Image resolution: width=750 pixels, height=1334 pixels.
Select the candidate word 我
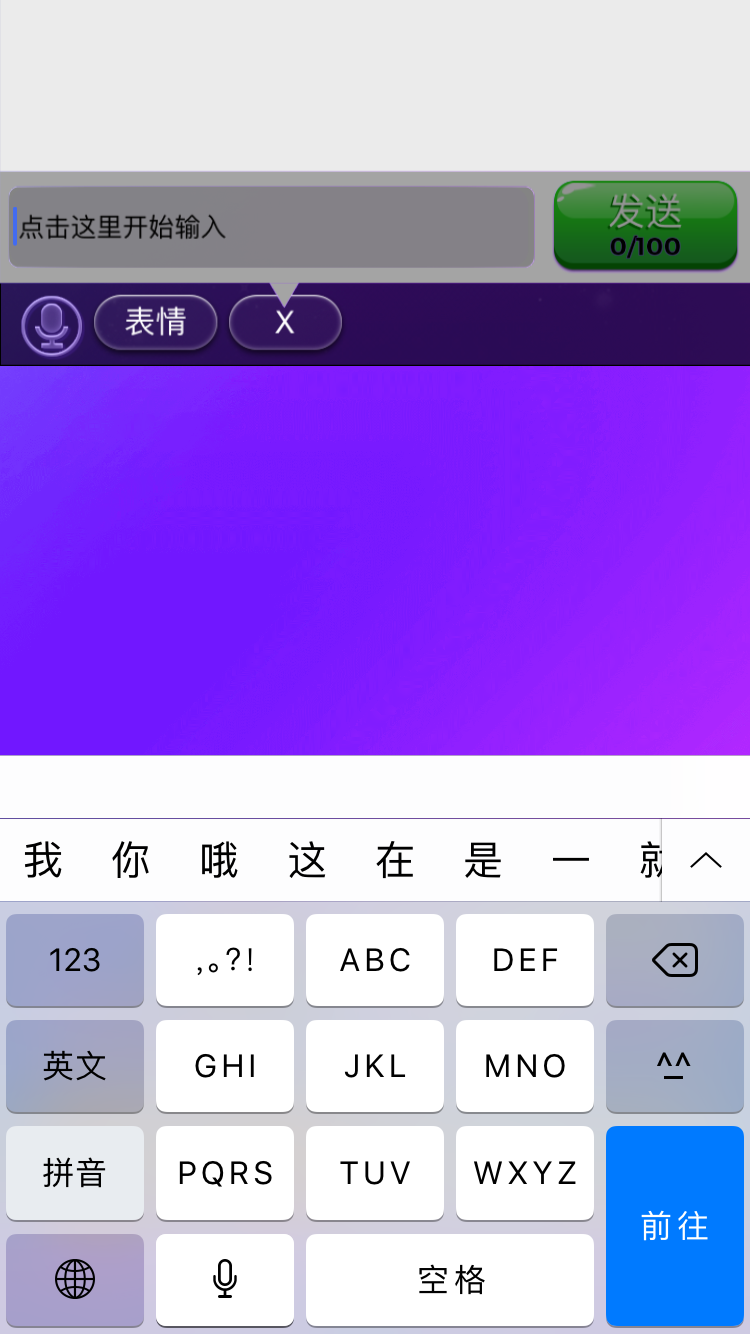[43, 860]
